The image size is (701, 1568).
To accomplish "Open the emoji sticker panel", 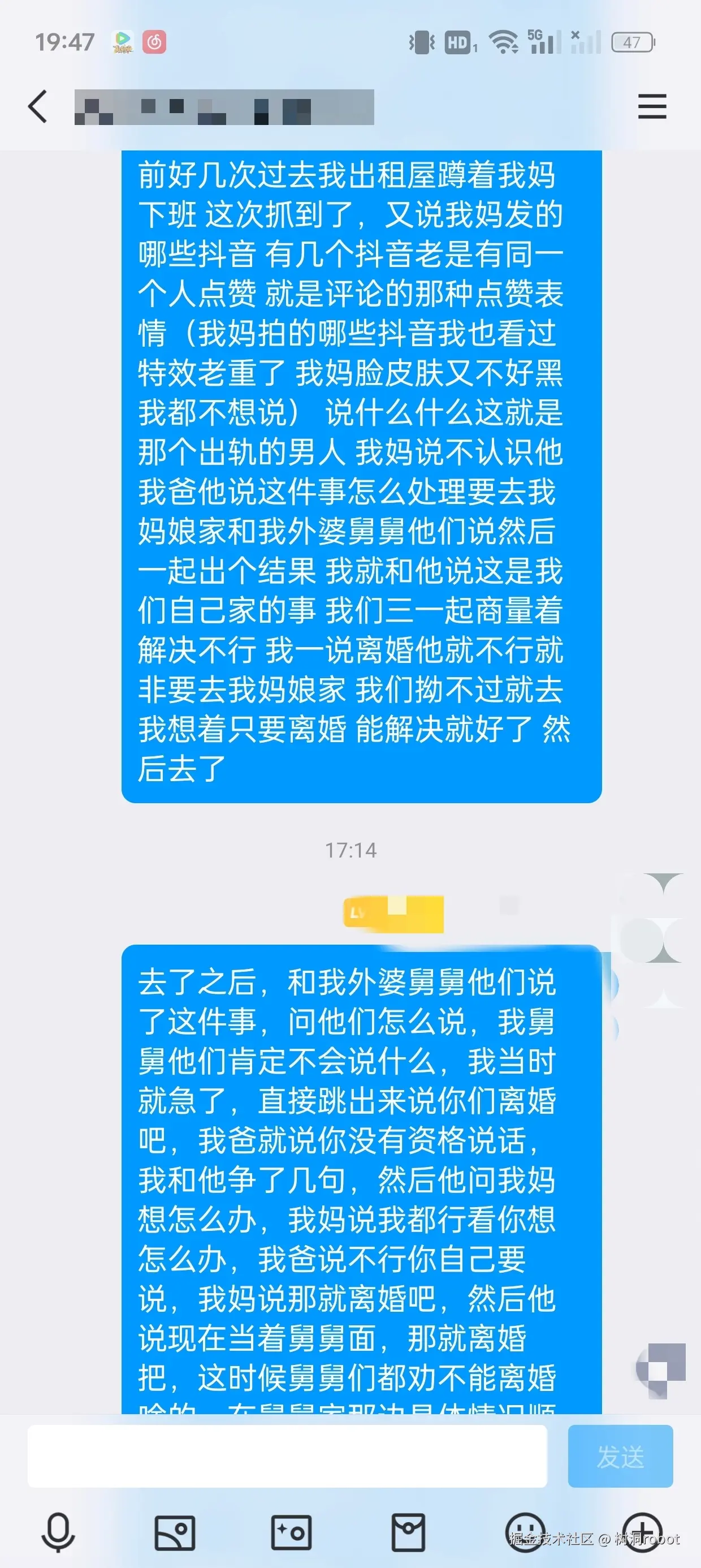I will [525, 1531].
